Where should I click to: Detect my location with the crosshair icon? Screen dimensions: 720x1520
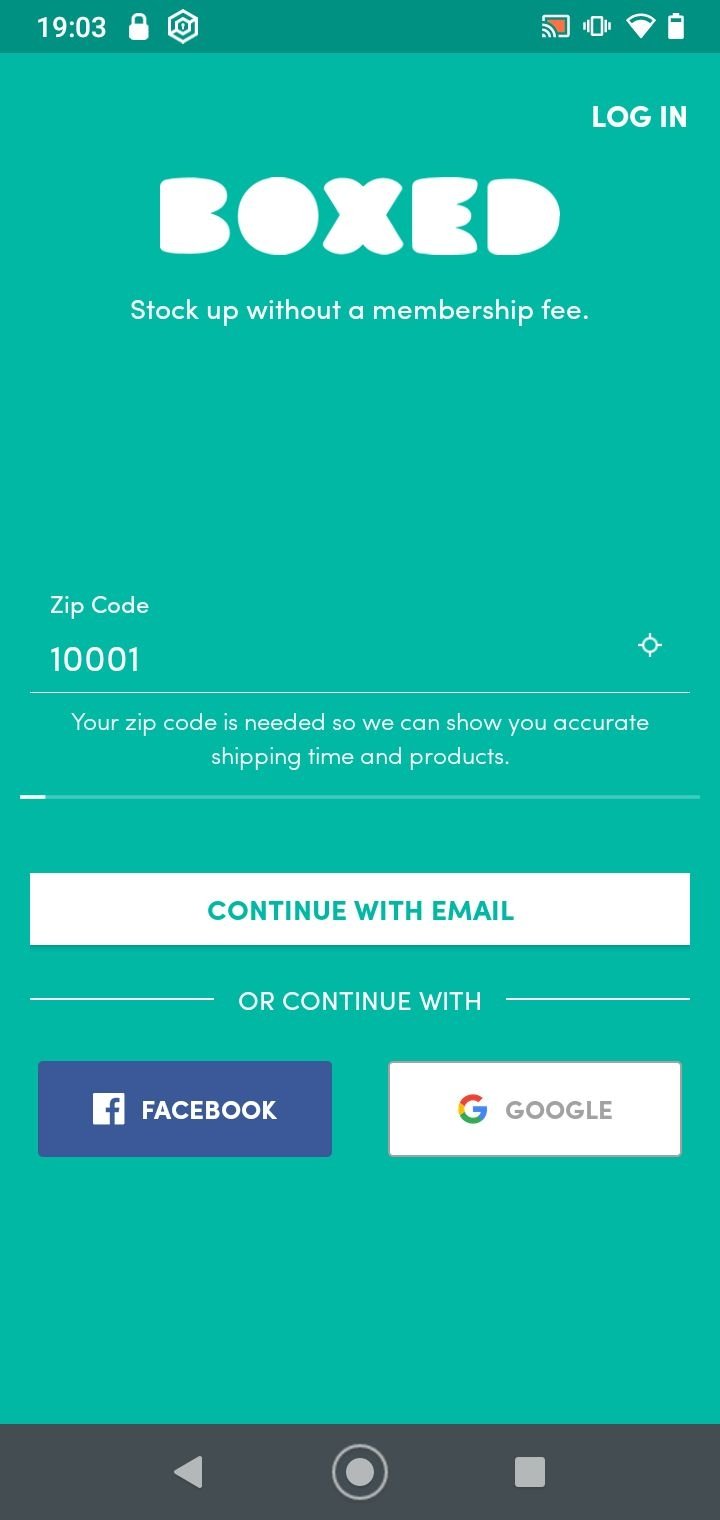tap(650, 646)
